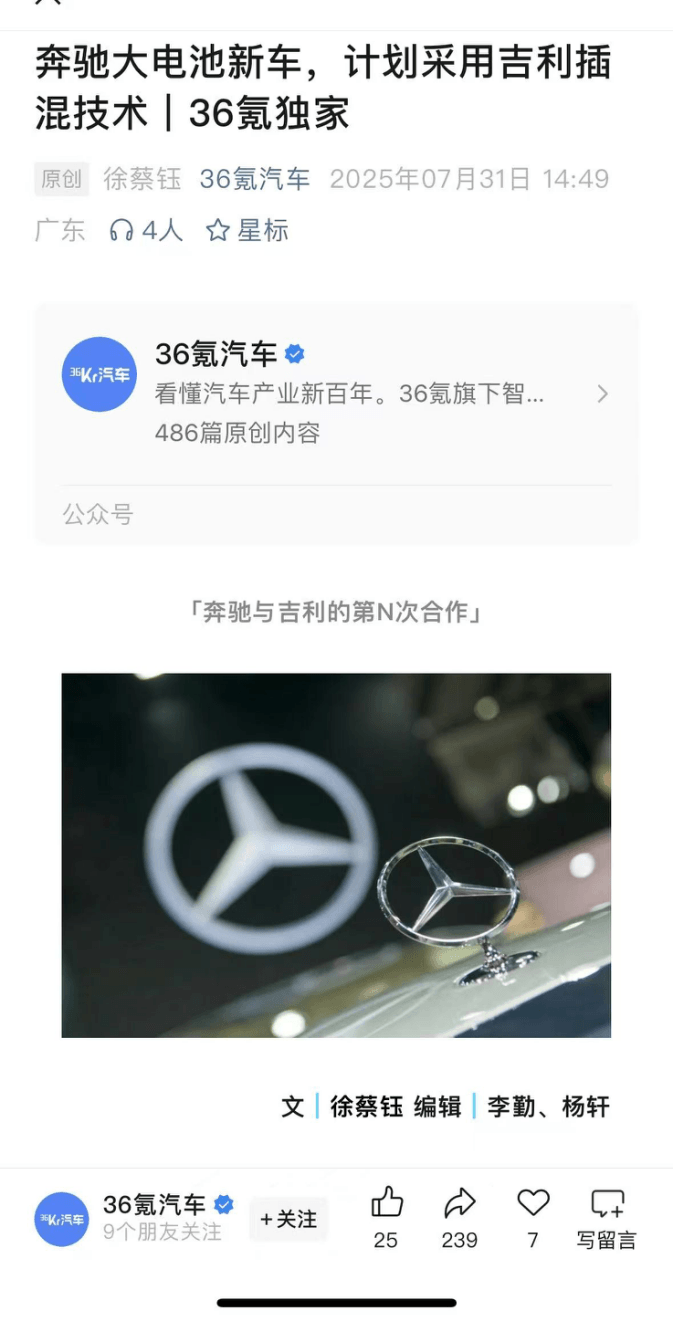Open the 36氪汽车 author link under the title
Image resolution: width=673 pixels, height=1322 pixels.
[255, 179]
